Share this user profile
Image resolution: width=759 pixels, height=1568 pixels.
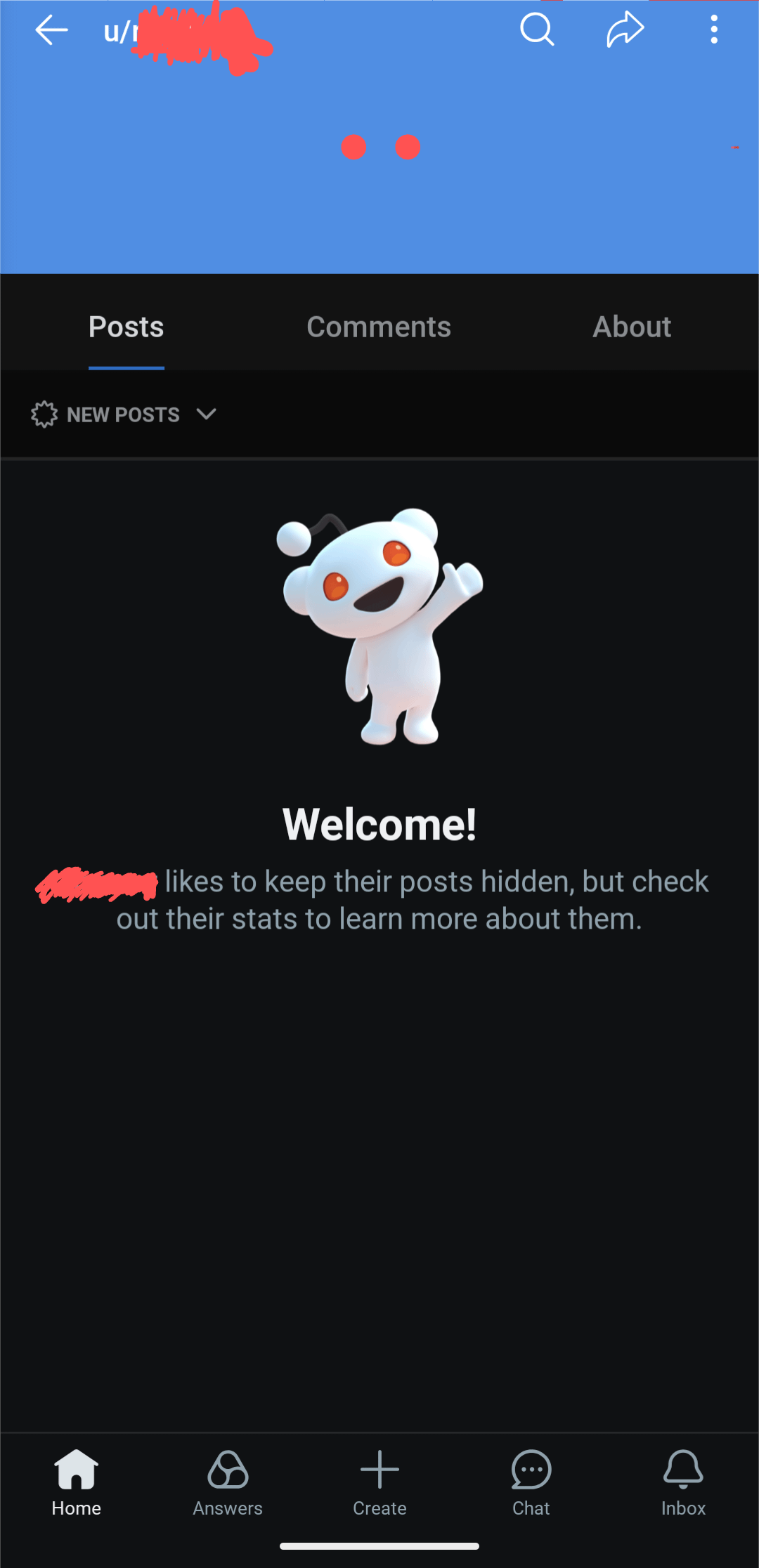(x=625, y=30)
